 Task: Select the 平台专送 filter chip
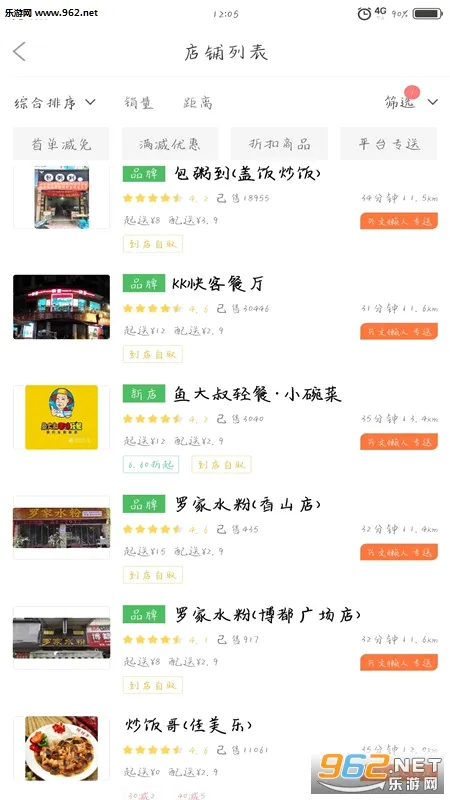coord(389,144)
